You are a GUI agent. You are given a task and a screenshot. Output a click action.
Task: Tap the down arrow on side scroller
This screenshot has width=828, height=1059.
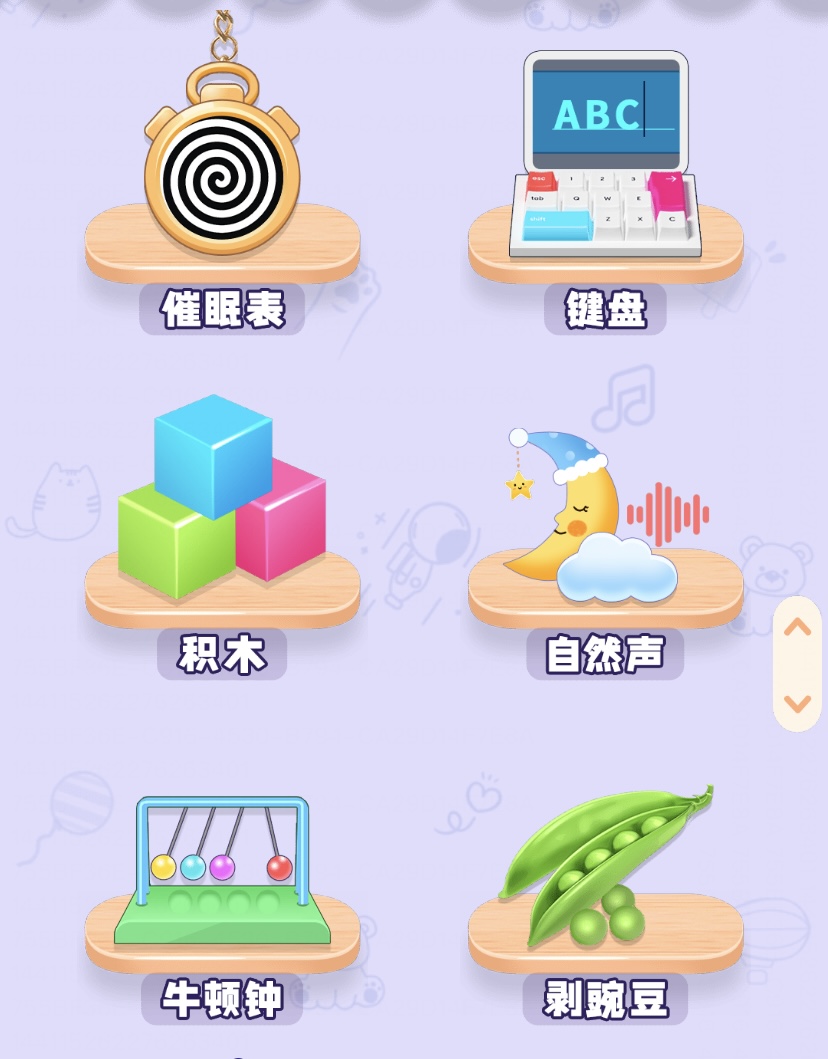point(797,703)
